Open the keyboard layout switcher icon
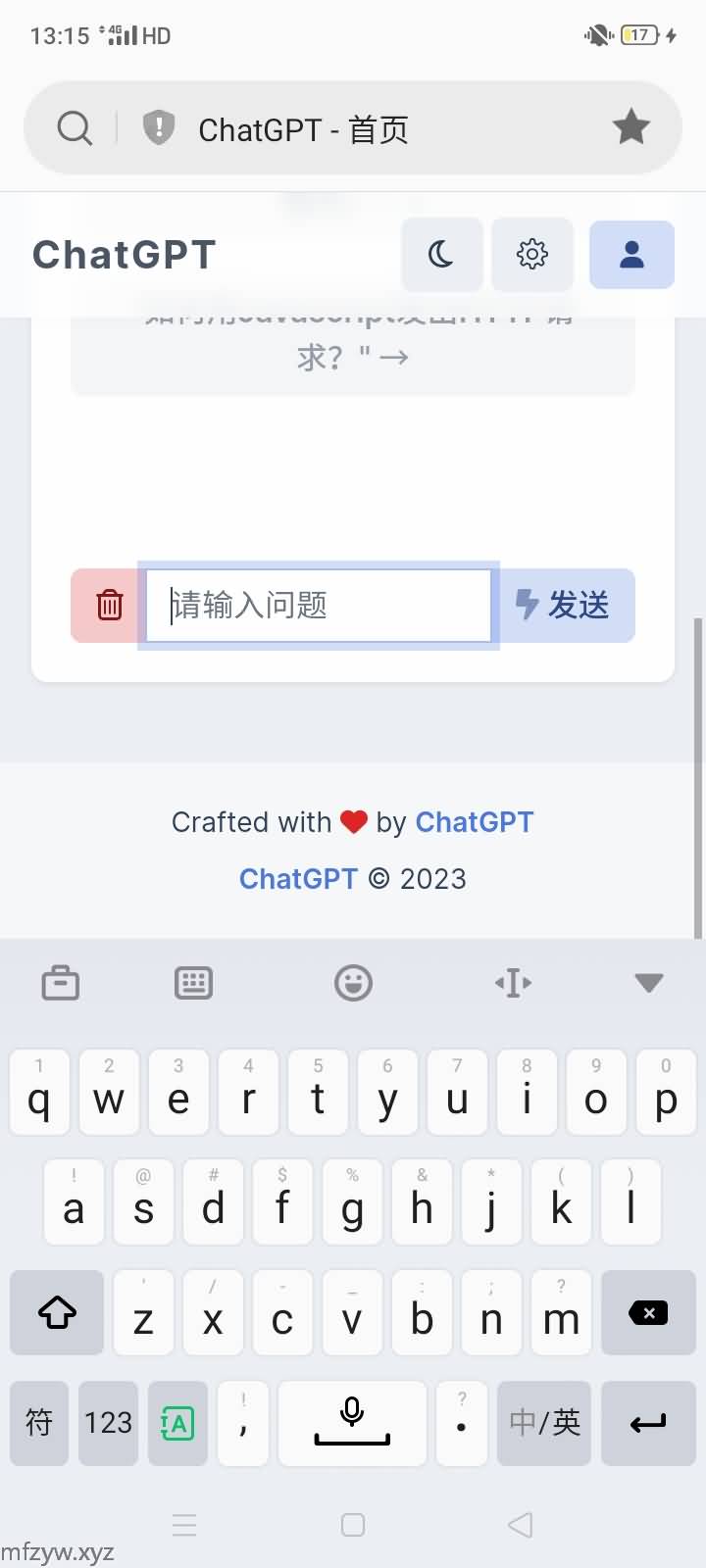 pyautogui.click(x=193, y=982)
